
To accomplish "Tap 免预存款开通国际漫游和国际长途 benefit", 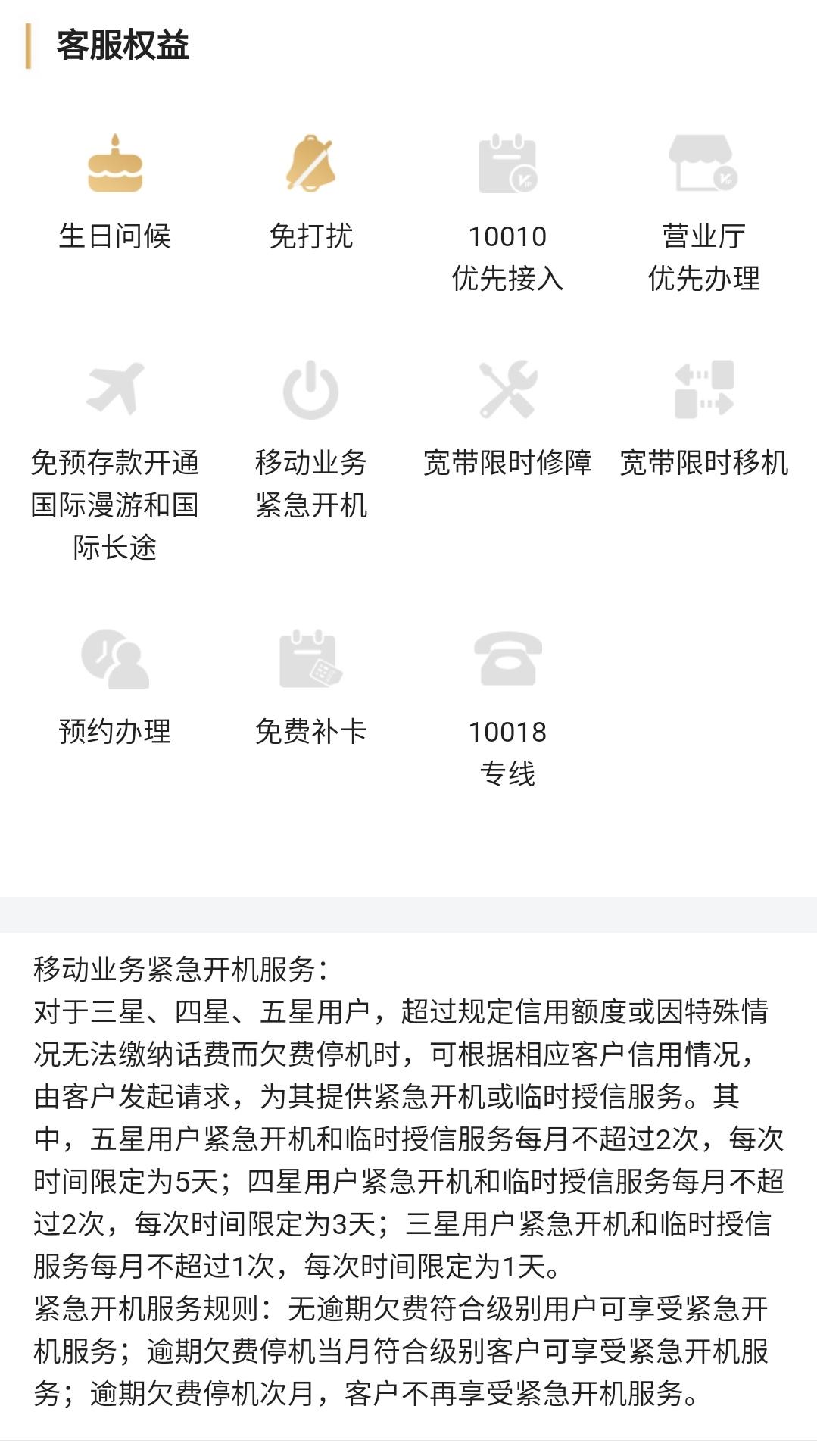I will point(114,390).
